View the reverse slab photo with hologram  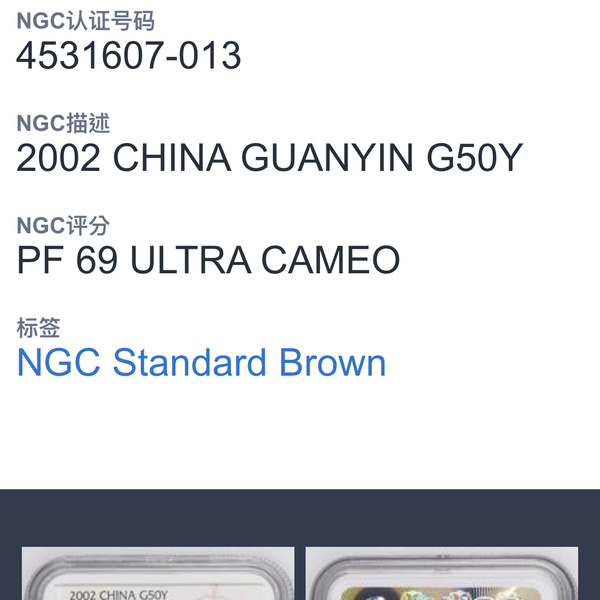click(x=441, y=575)
